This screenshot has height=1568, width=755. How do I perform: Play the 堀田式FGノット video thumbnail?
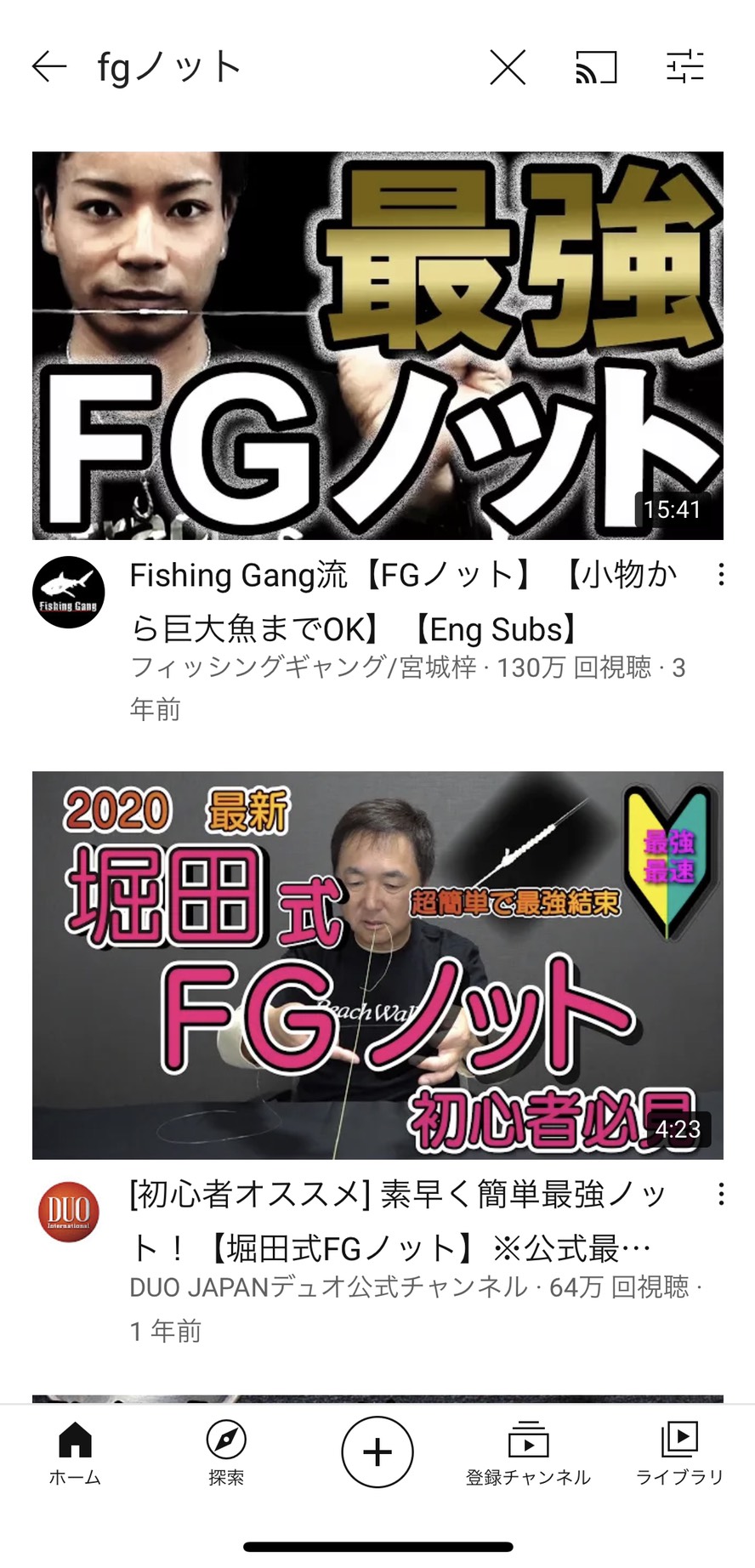point(377,965)
